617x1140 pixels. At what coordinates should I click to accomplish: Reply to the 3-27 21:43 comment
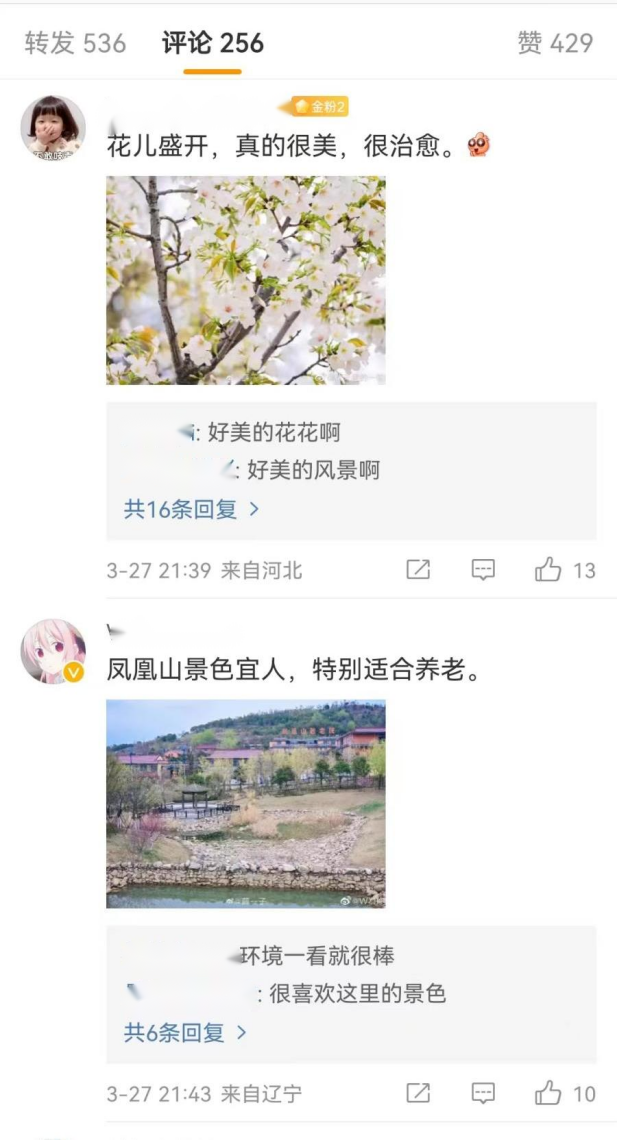tap(483, 1093)
